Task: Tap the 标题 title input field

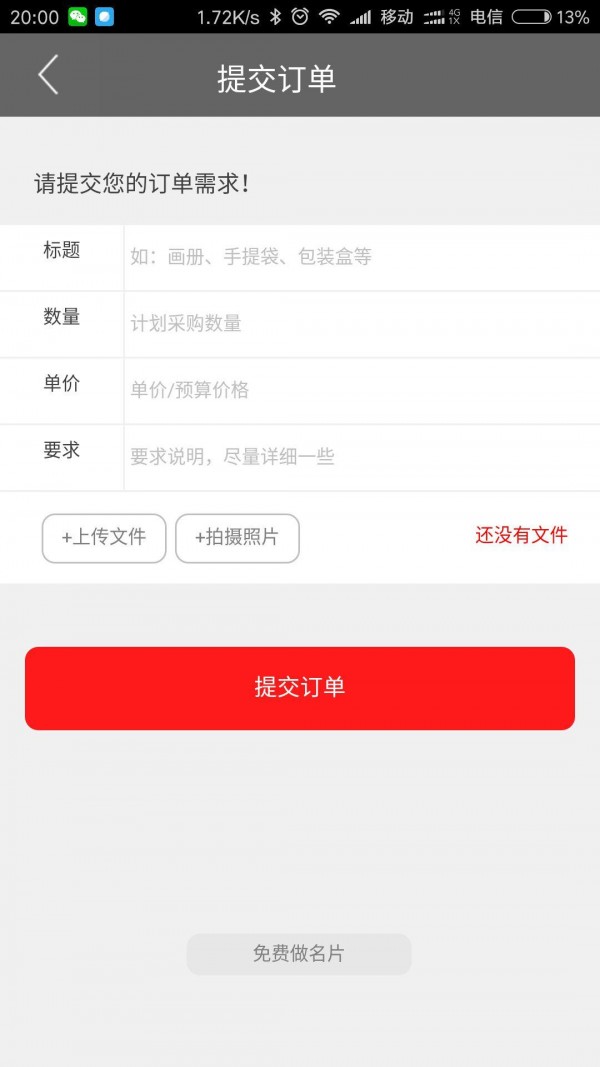Action: [360, 257]
